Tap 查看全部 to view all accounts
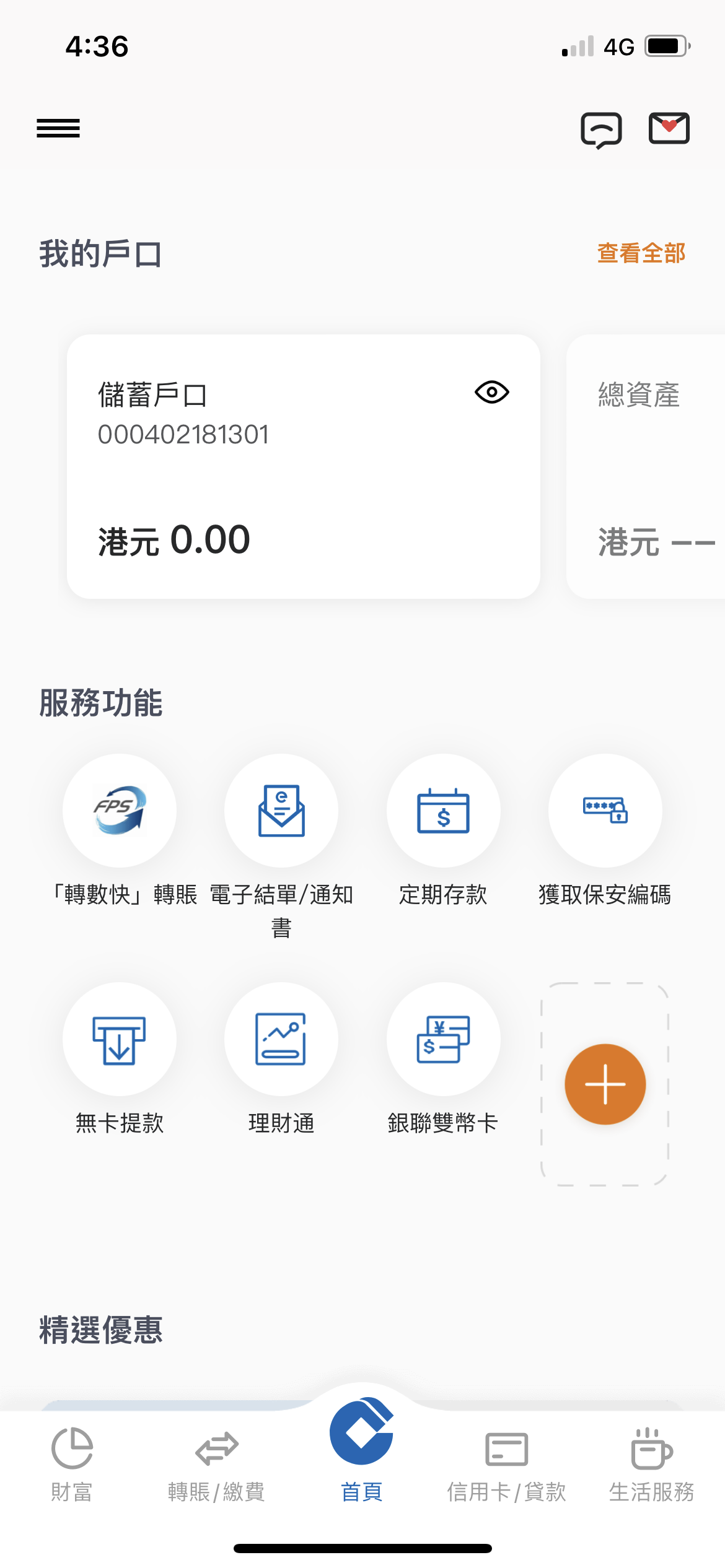Image resolution: width=725 pixels, height=1568 pixels. pos(641,253)
